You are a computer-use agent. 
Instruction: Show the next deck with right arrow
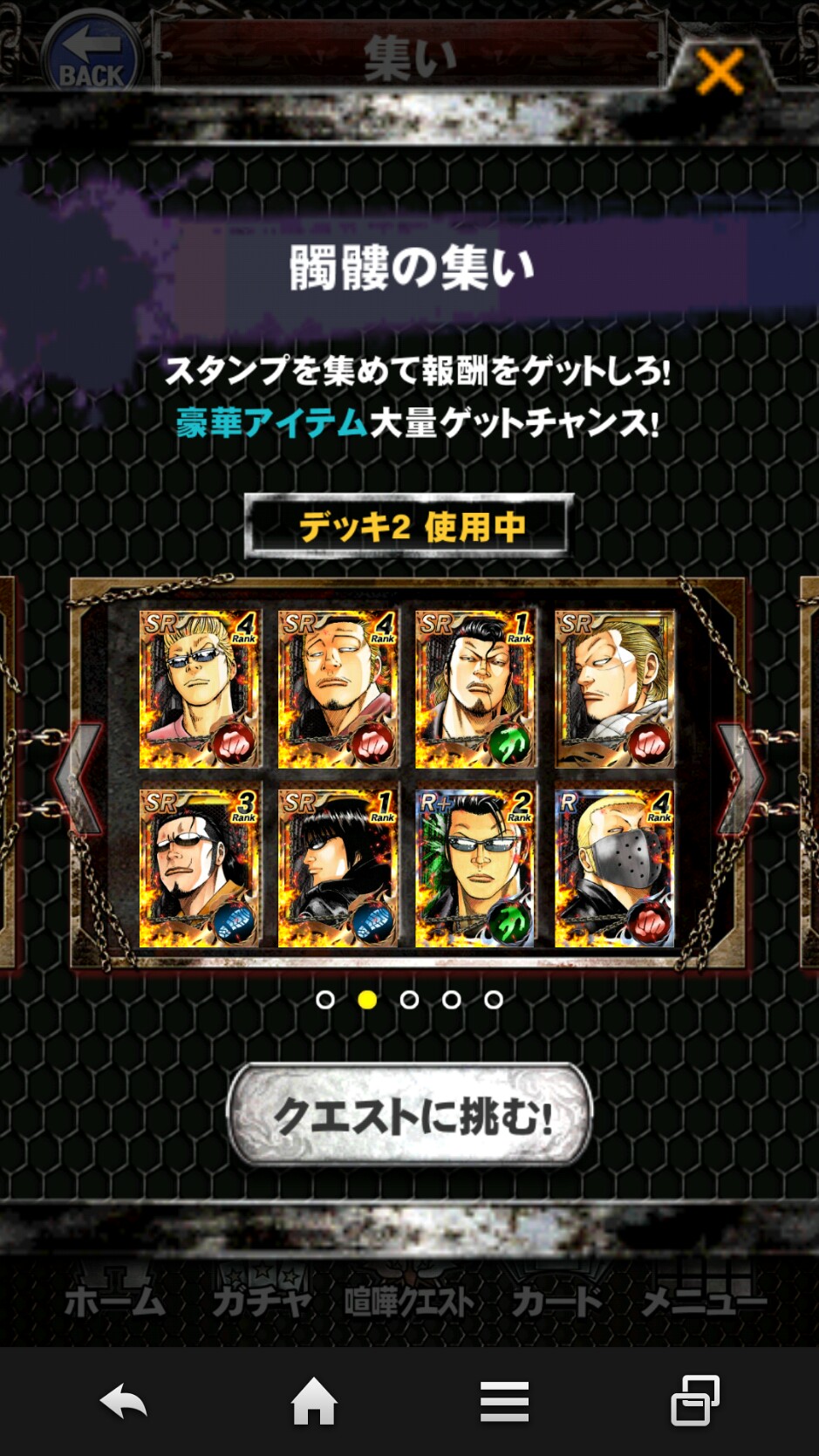click(741, 778)
